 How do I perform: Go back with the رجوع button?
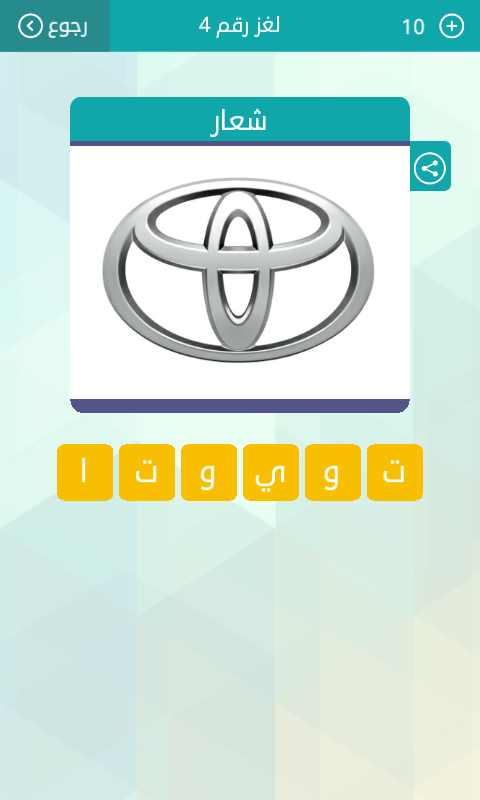click(x=54, y=26)
